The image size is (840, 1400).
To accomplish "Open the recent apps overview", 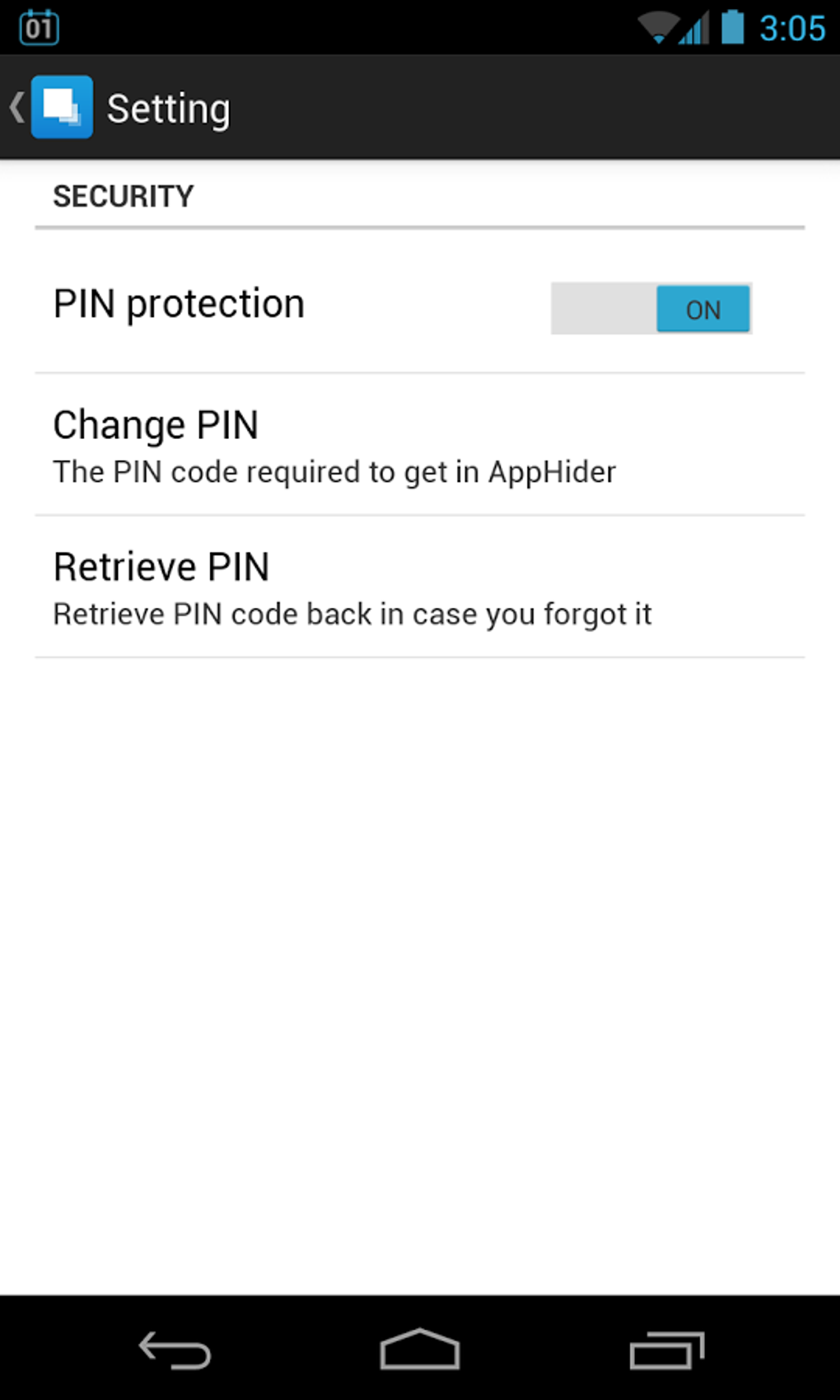I will tap(667, 1349).
